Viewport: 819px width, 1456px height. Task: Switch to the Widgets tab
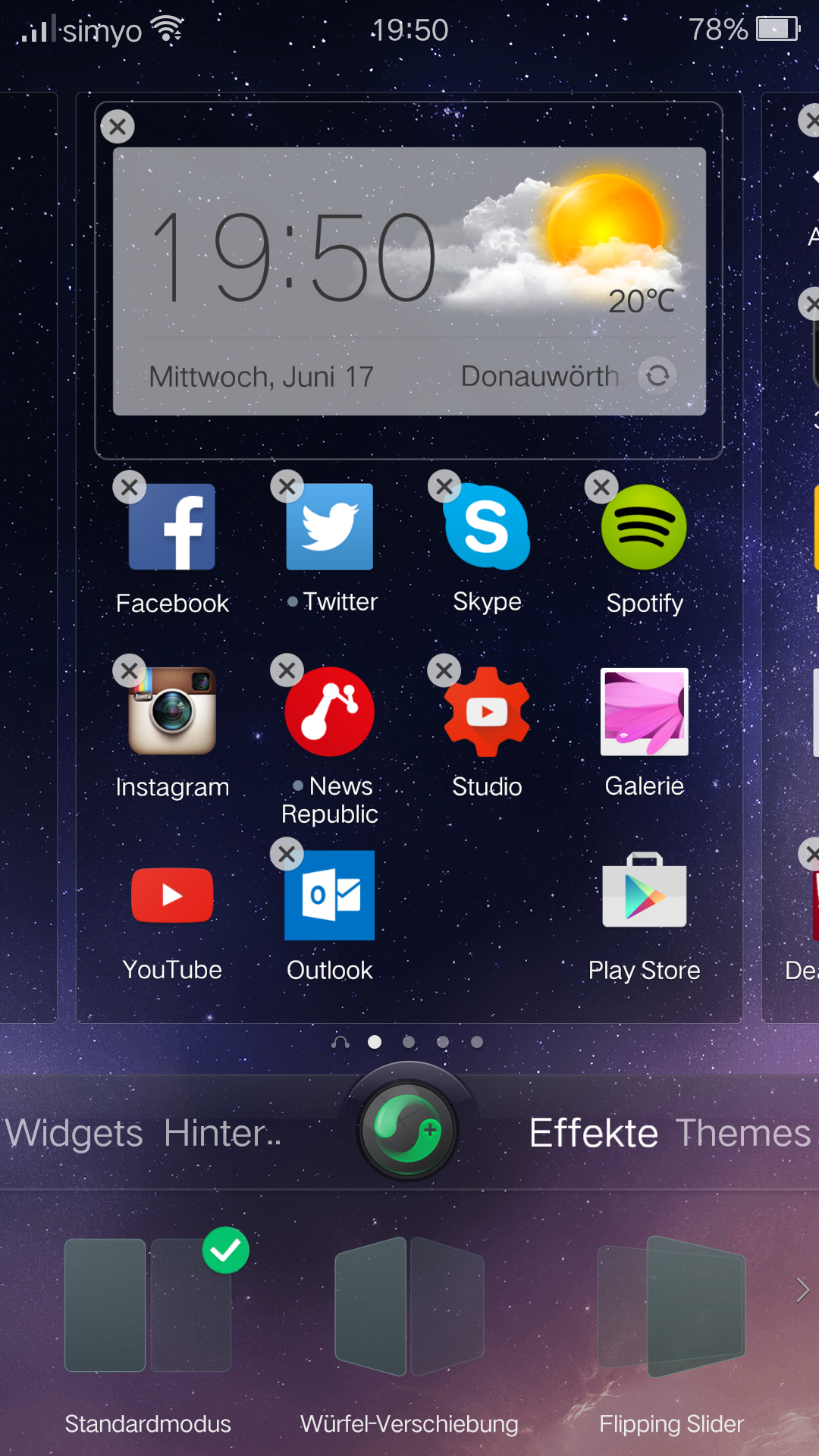tap(74, 1133)
